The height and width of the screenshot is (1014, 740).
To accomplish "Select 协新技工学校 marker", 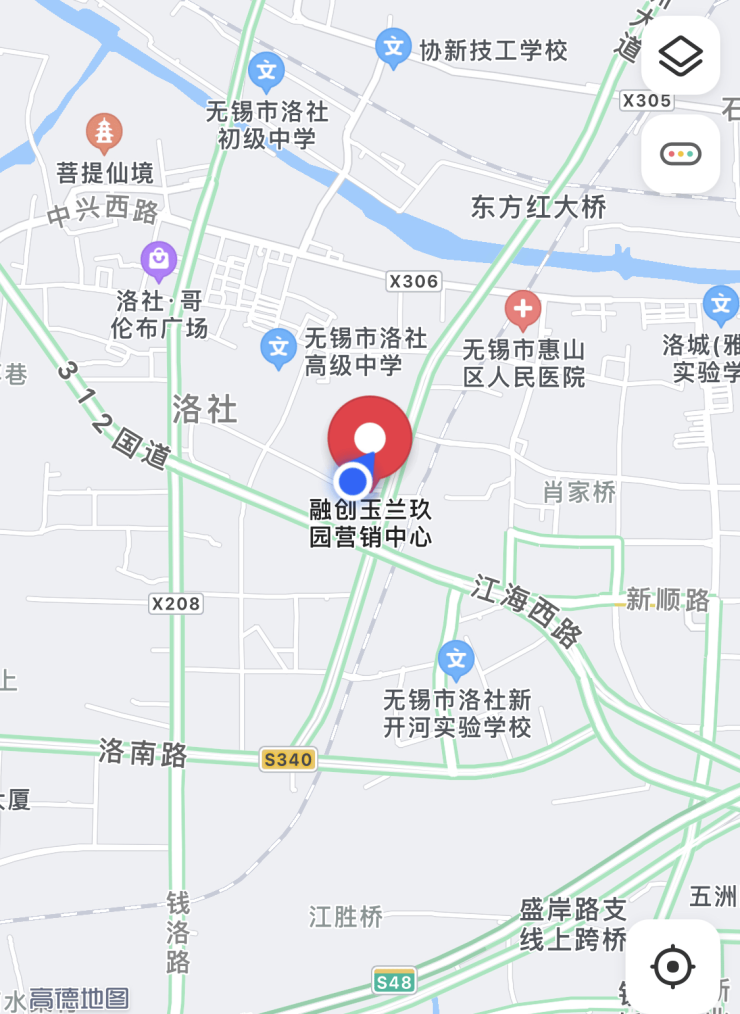I will coord(393,48).
